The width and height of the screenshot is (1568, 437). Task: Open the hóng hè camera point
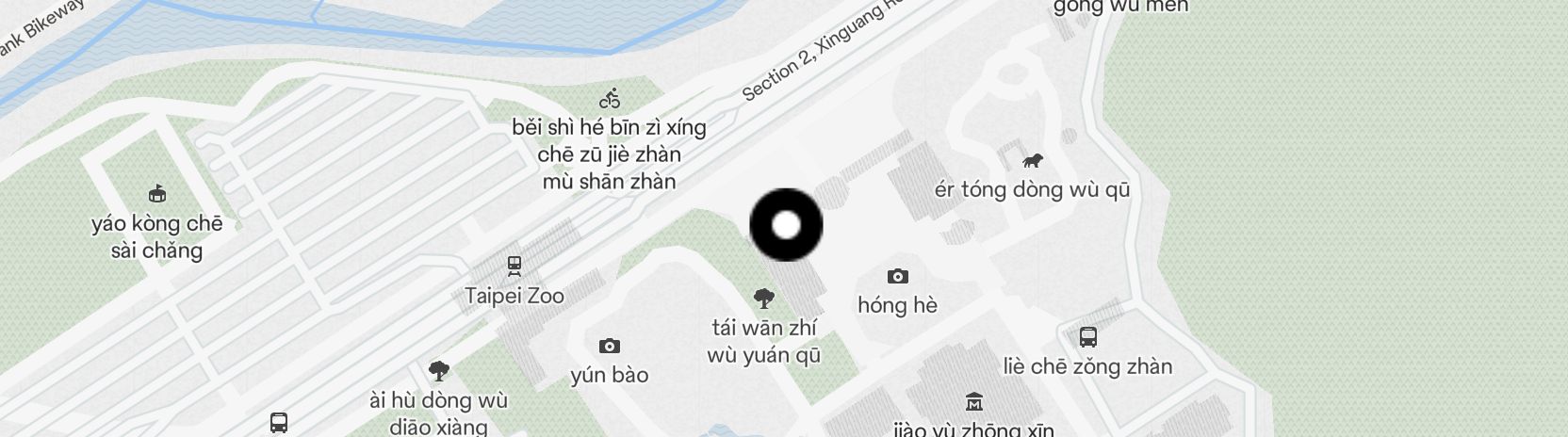pyautogui.click(x=897, y=276)
